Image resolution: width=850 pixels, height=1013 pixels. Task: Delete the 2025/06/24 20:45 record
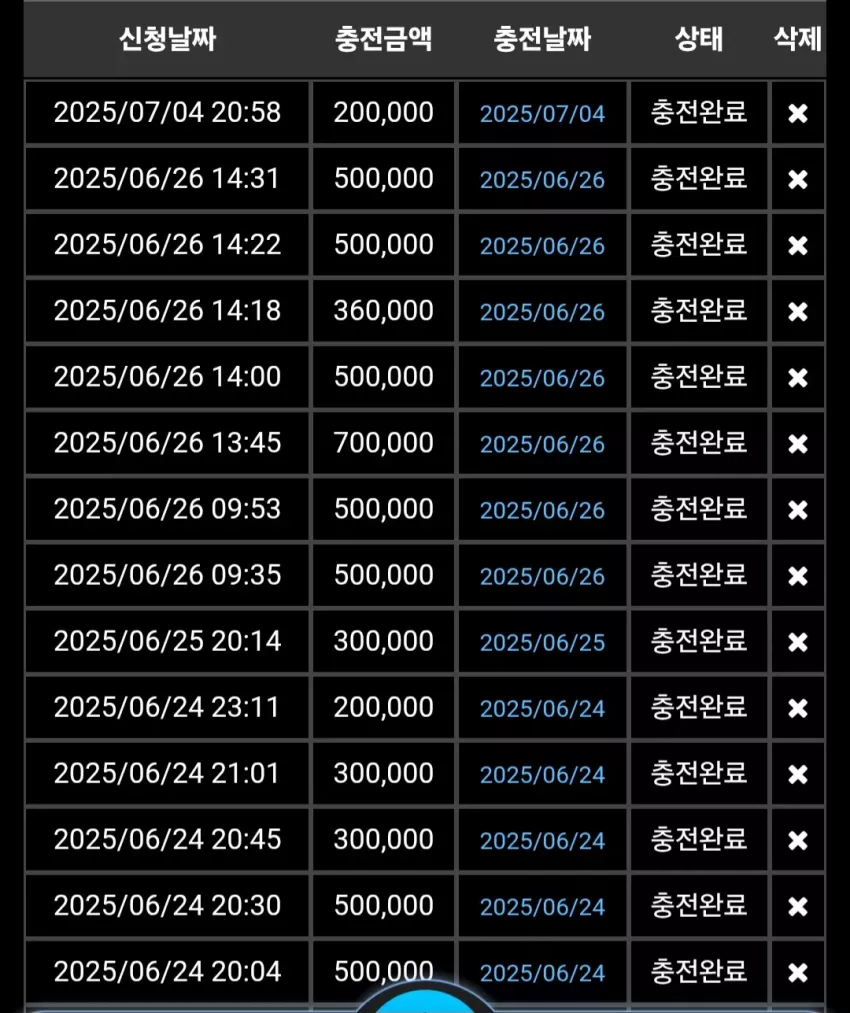coord(798,841)
